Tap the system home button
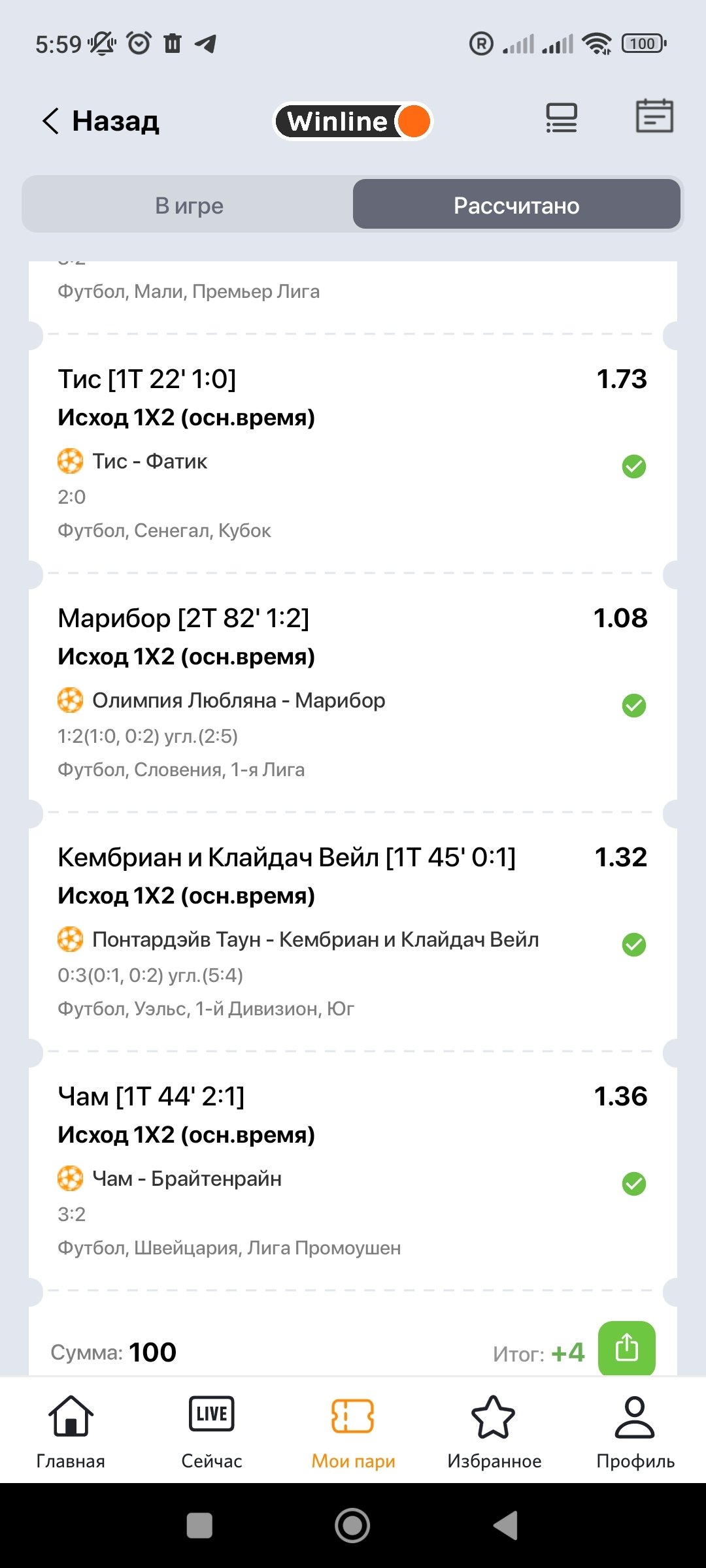The image size is (706, 1568). pyautogui.click(x=353, y=1526)
